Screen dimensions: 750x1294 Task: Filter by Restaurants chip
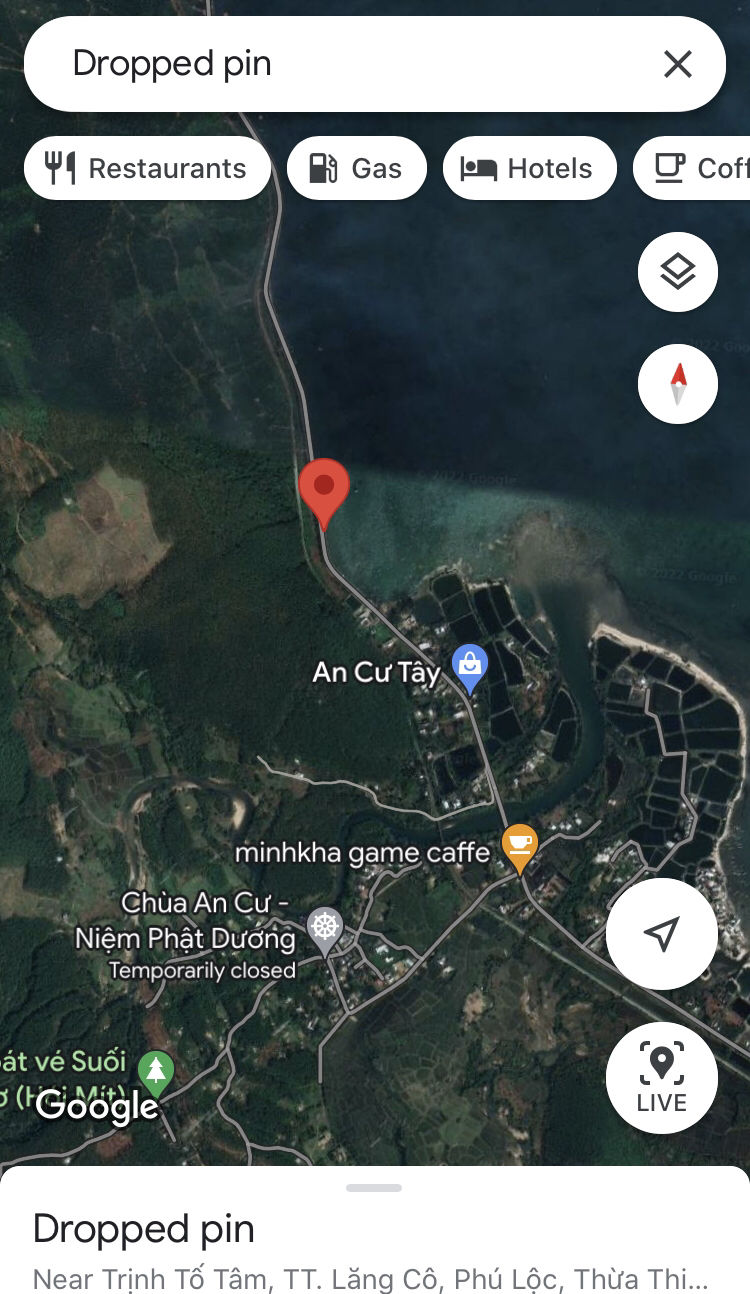(x=147, y=168)
